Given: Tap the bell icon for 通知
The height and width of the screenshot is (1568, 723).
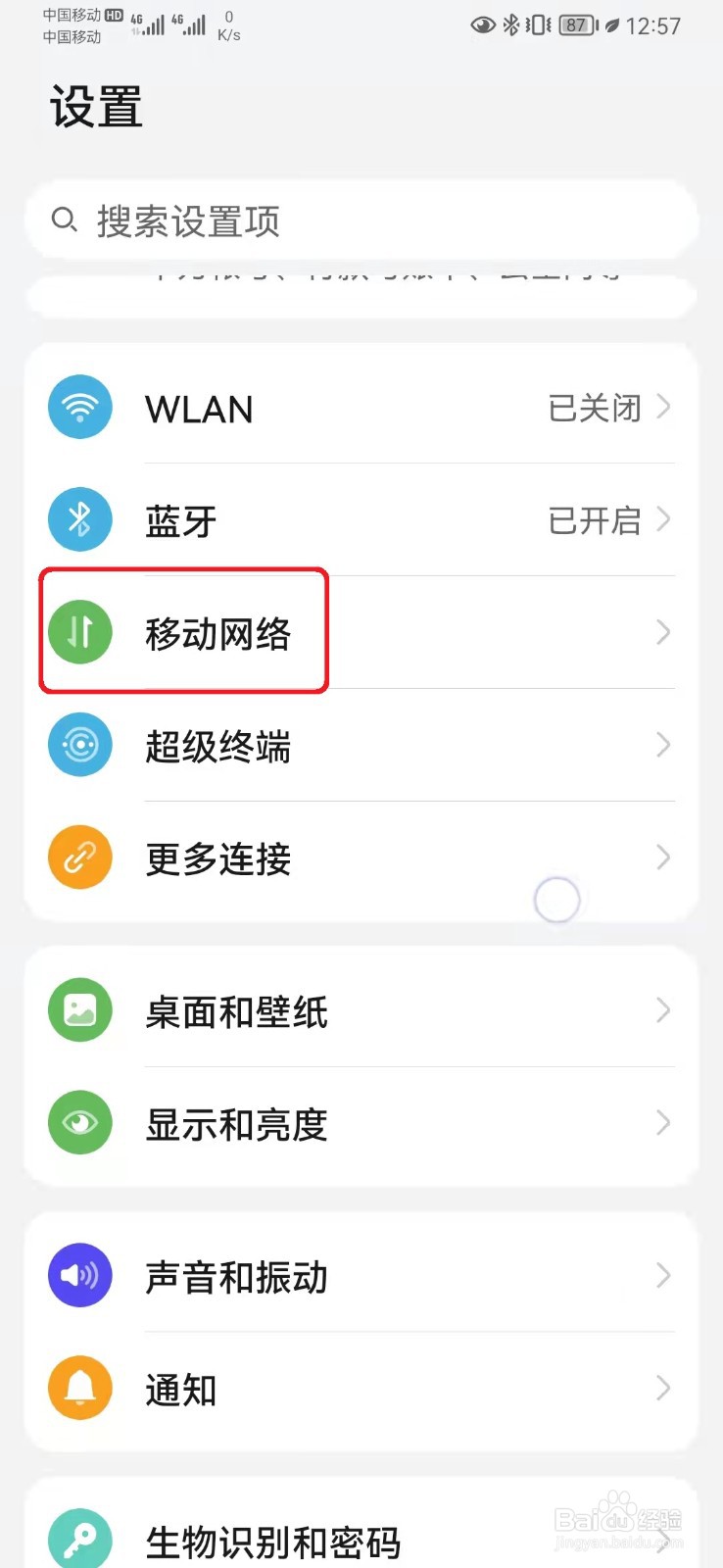Looking at the screenshot, I should point(80,1388).
